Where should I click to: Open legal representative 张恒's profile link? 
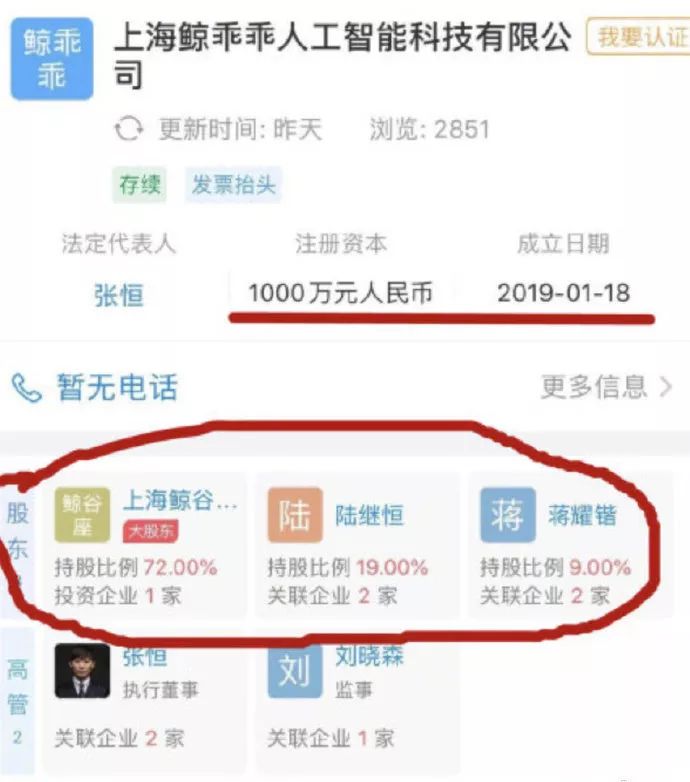(x=118, y=295)
